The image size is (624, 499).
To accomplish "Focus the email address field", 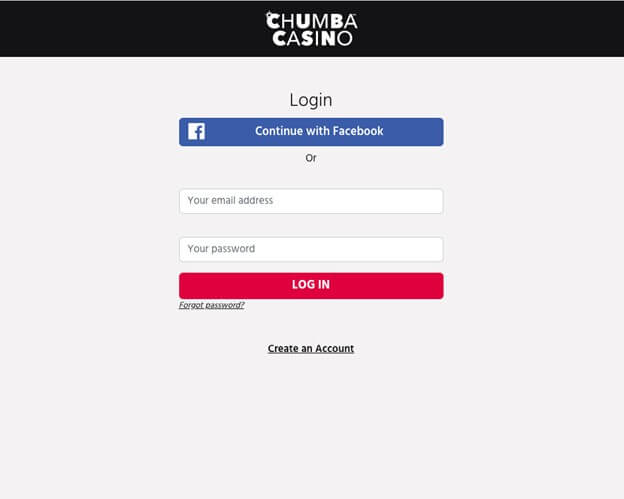I will pyautogui.click(x=311, y=201).
